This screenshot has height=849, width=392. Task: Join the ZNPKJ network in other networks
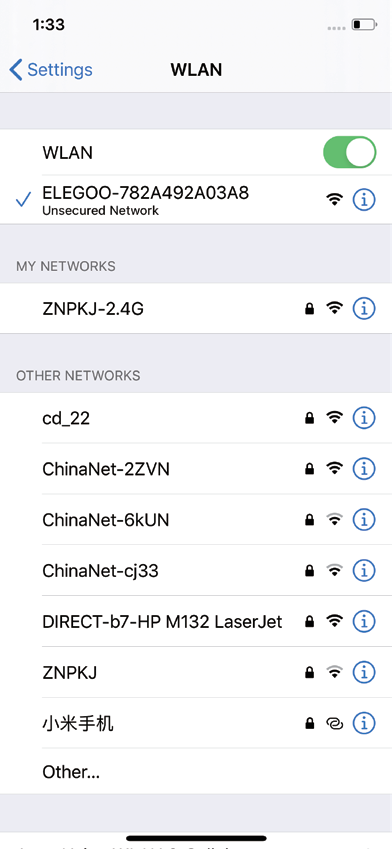click(196, 672)
